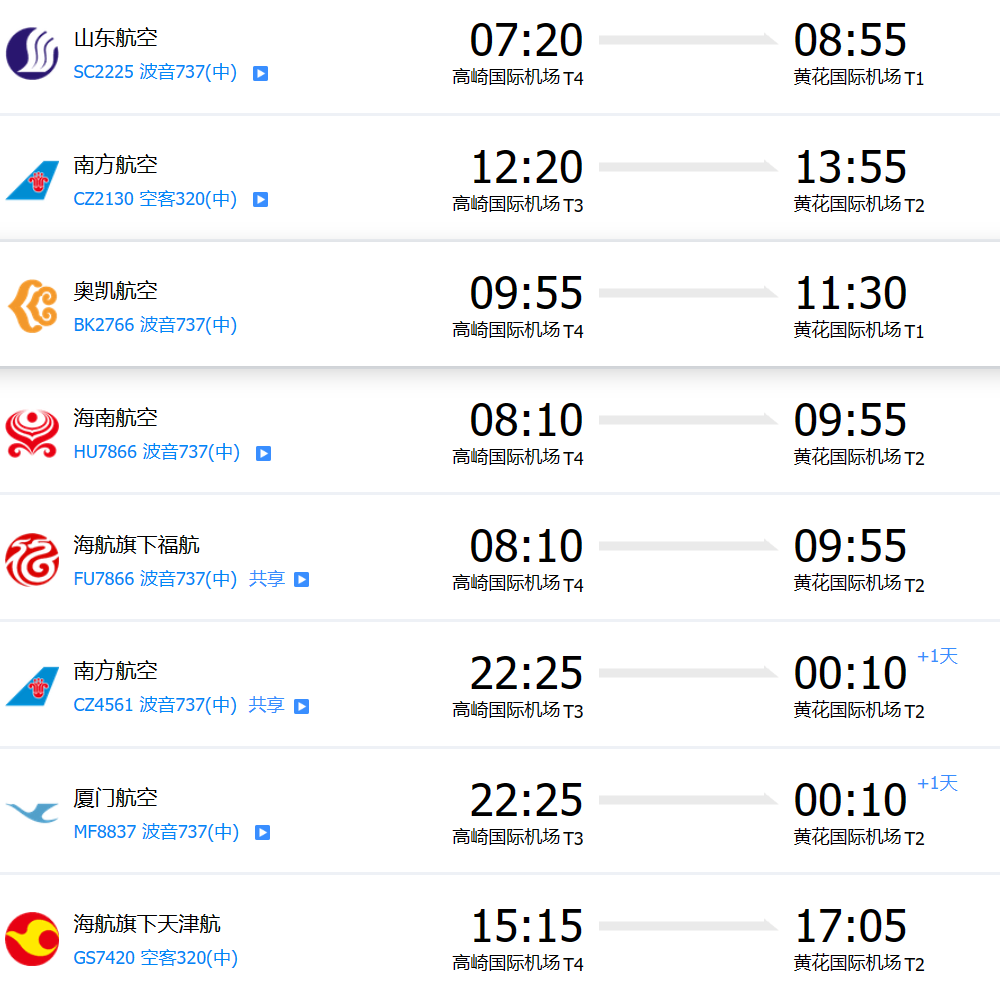The width and height of the screenshot is (1000, 994).
Task: Tap the play icon beside CZ4561
Action: tap(301, 706)
